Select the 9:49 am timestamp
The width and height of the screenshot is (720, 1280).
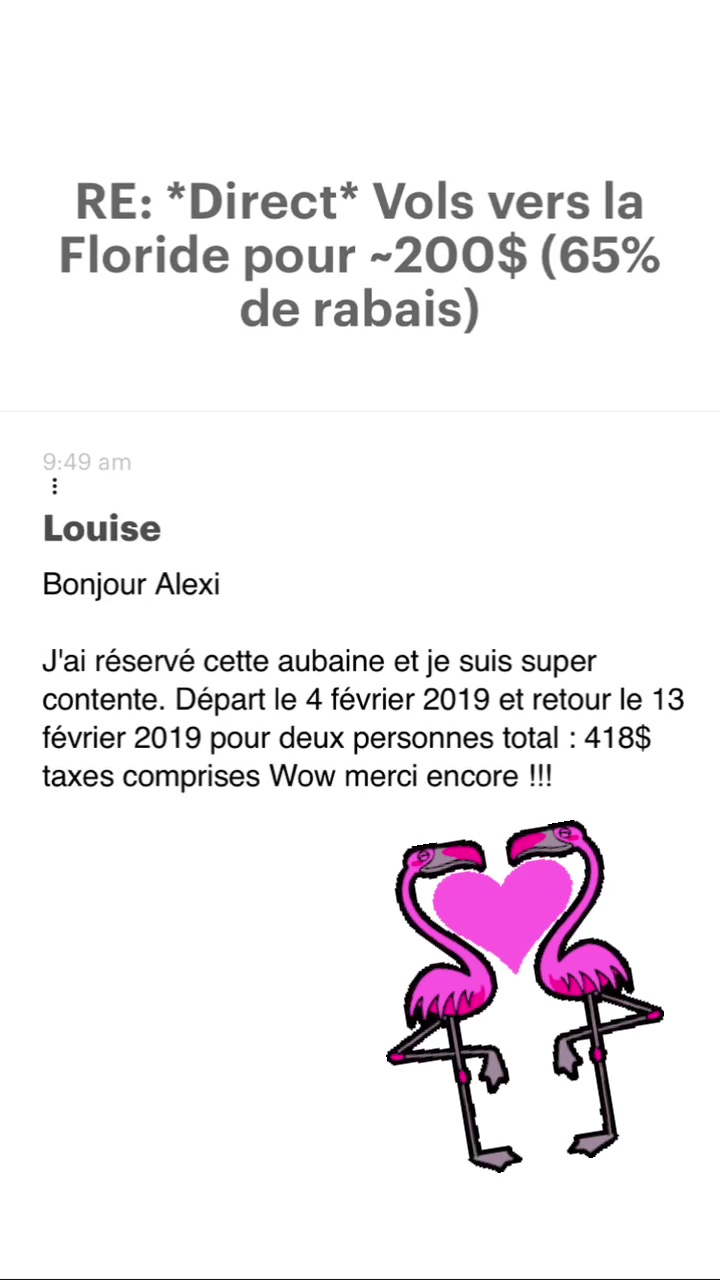(x=86, y=462)
